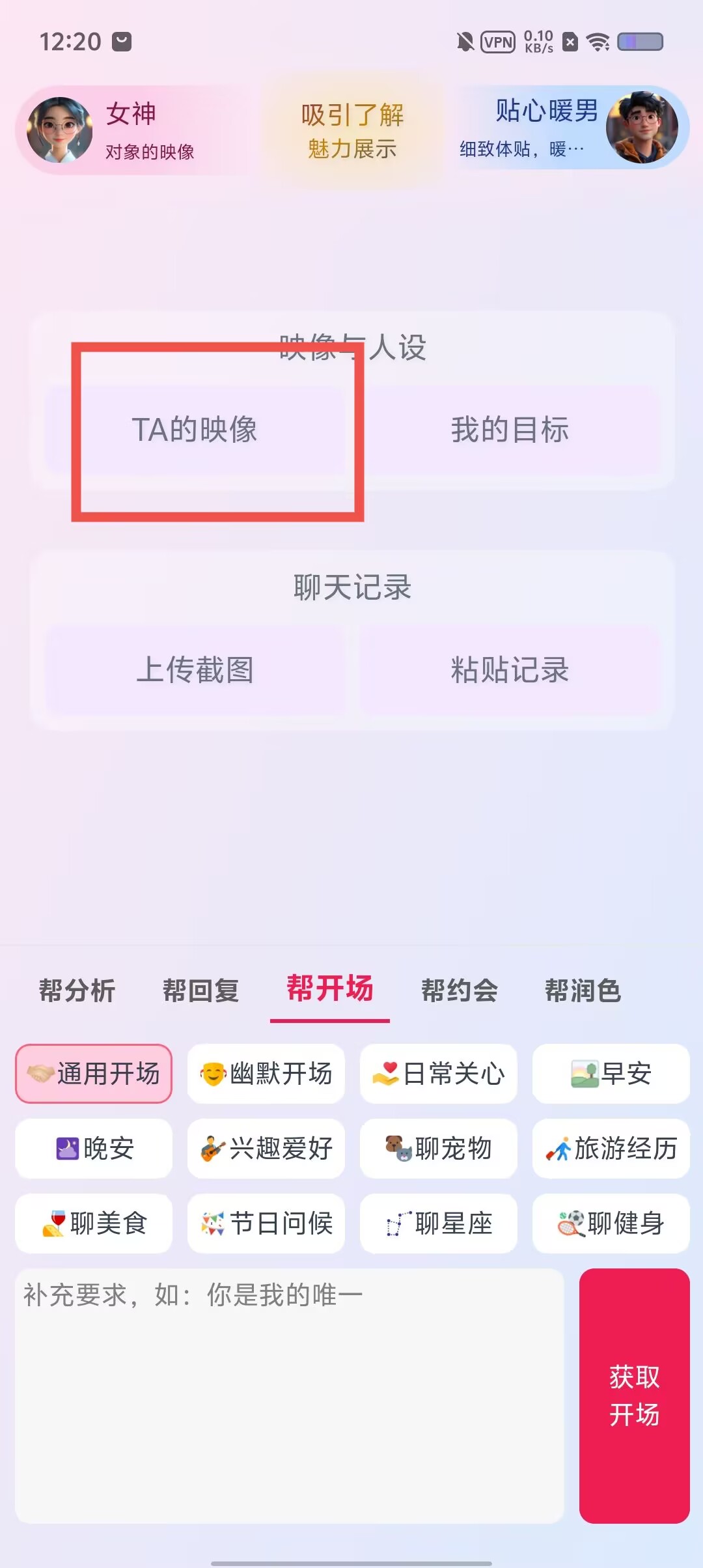Viewport: 703px width, 1568px height.
Task: Choose 粘贴记录 to paste chat history
Action: click(x=510, y=670)
